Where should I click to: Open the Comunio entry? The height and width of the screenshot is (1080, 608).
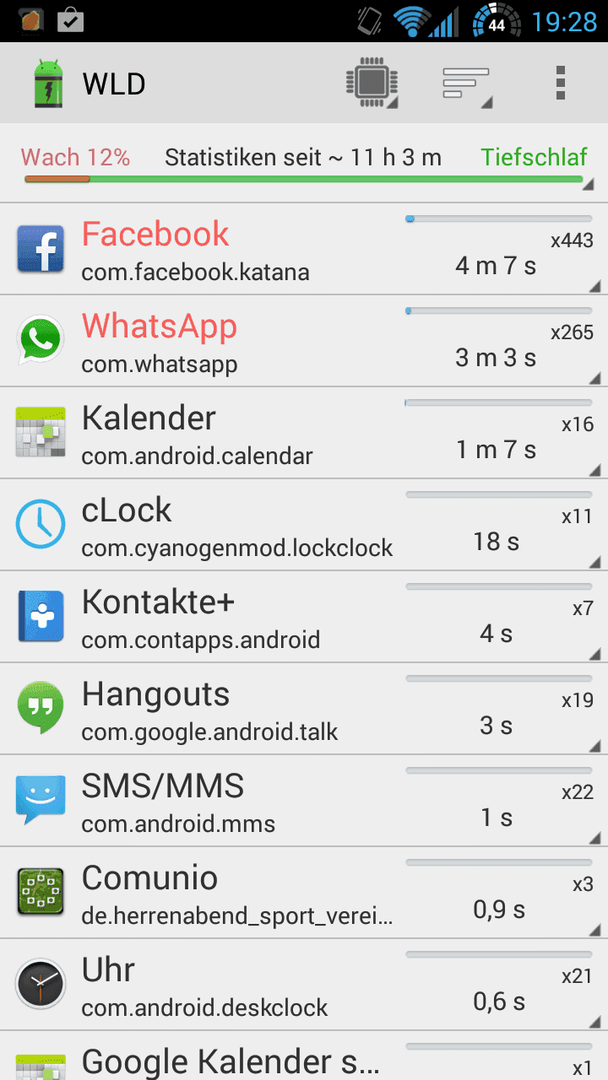(x=304, y=893)
